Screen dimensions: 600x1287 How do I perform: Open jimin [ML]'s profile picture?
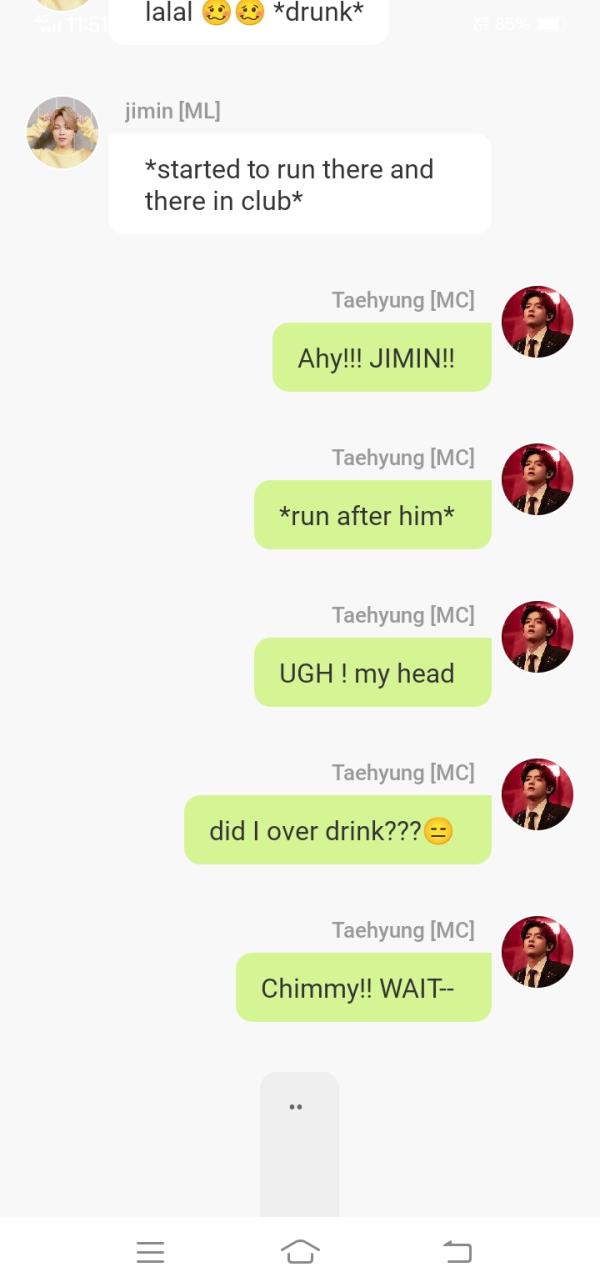pyautogui.click(x=62, y=132)
